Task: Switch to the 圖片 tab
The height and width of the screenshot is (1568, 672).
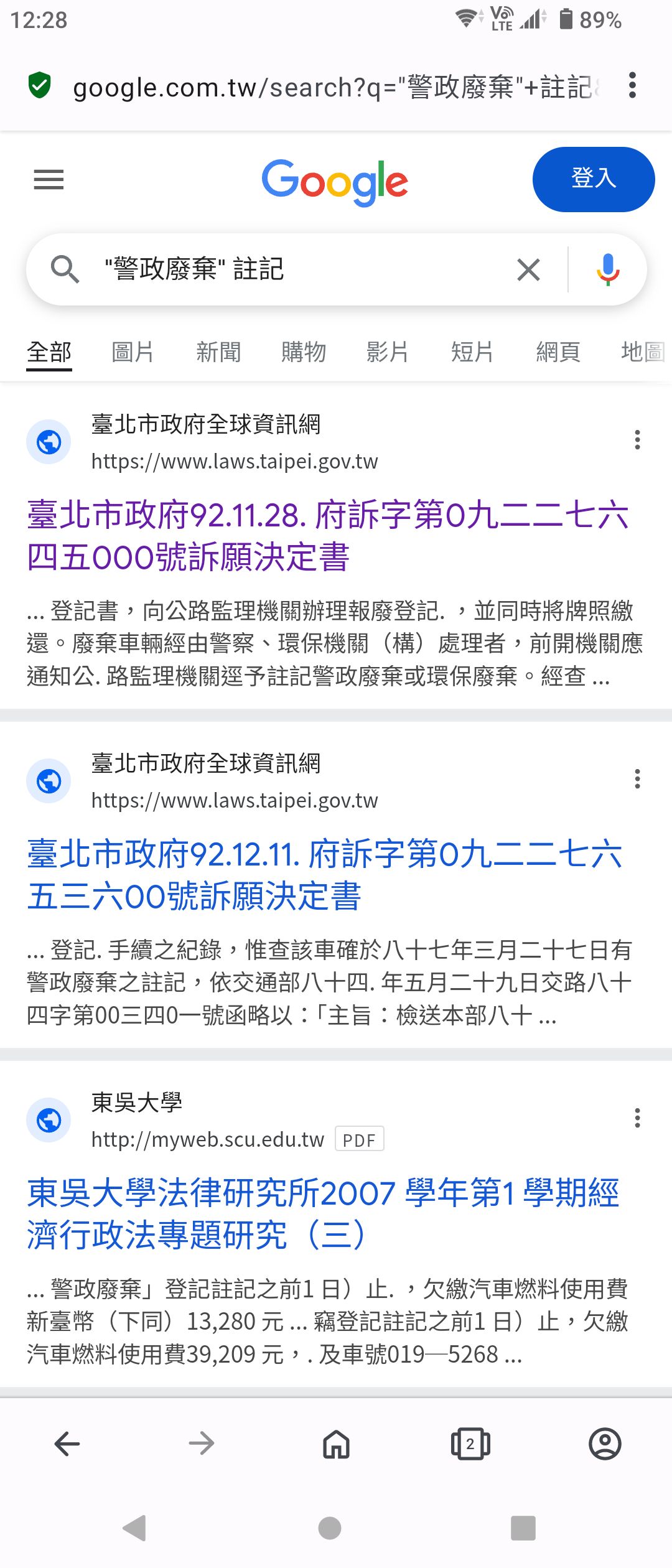Action: (133, 352)
